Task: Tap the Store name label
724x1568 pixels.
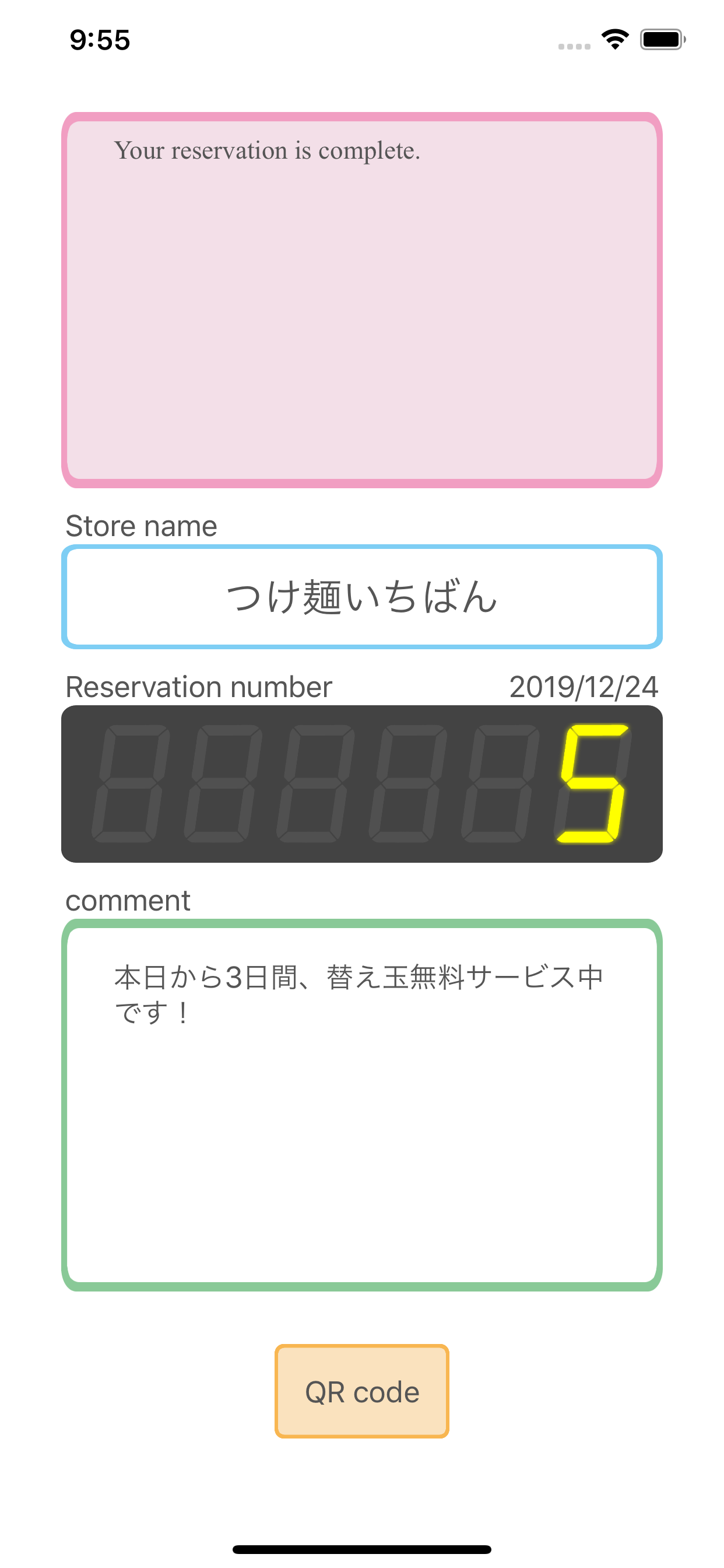Action: click(x=141, y=524)
